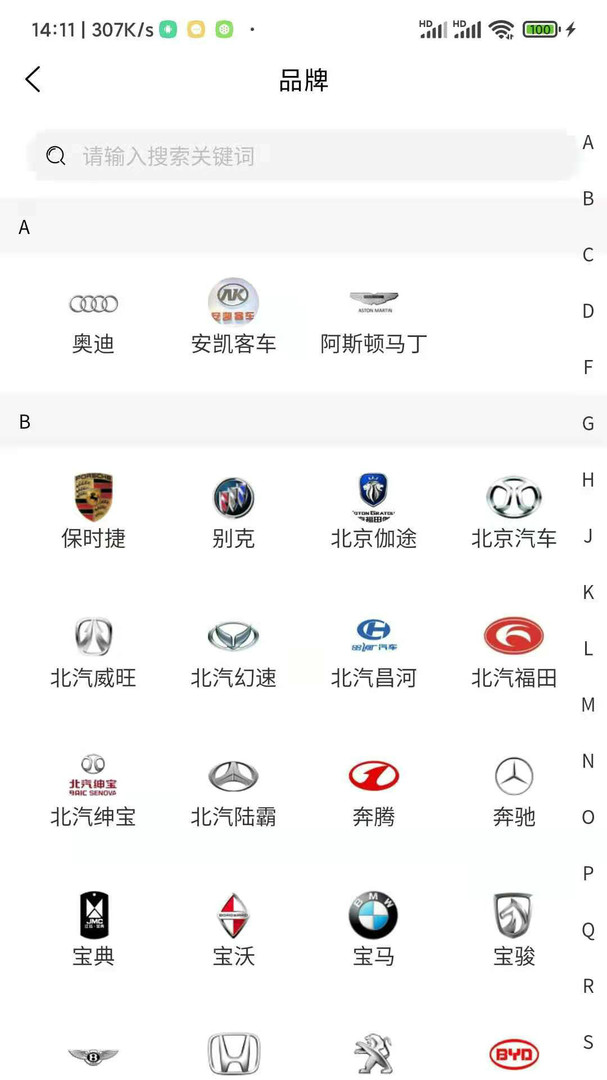Tap the search keyword input field
Image resolution: width=607 pixels, height=1080 pixels.
point(300,156)
